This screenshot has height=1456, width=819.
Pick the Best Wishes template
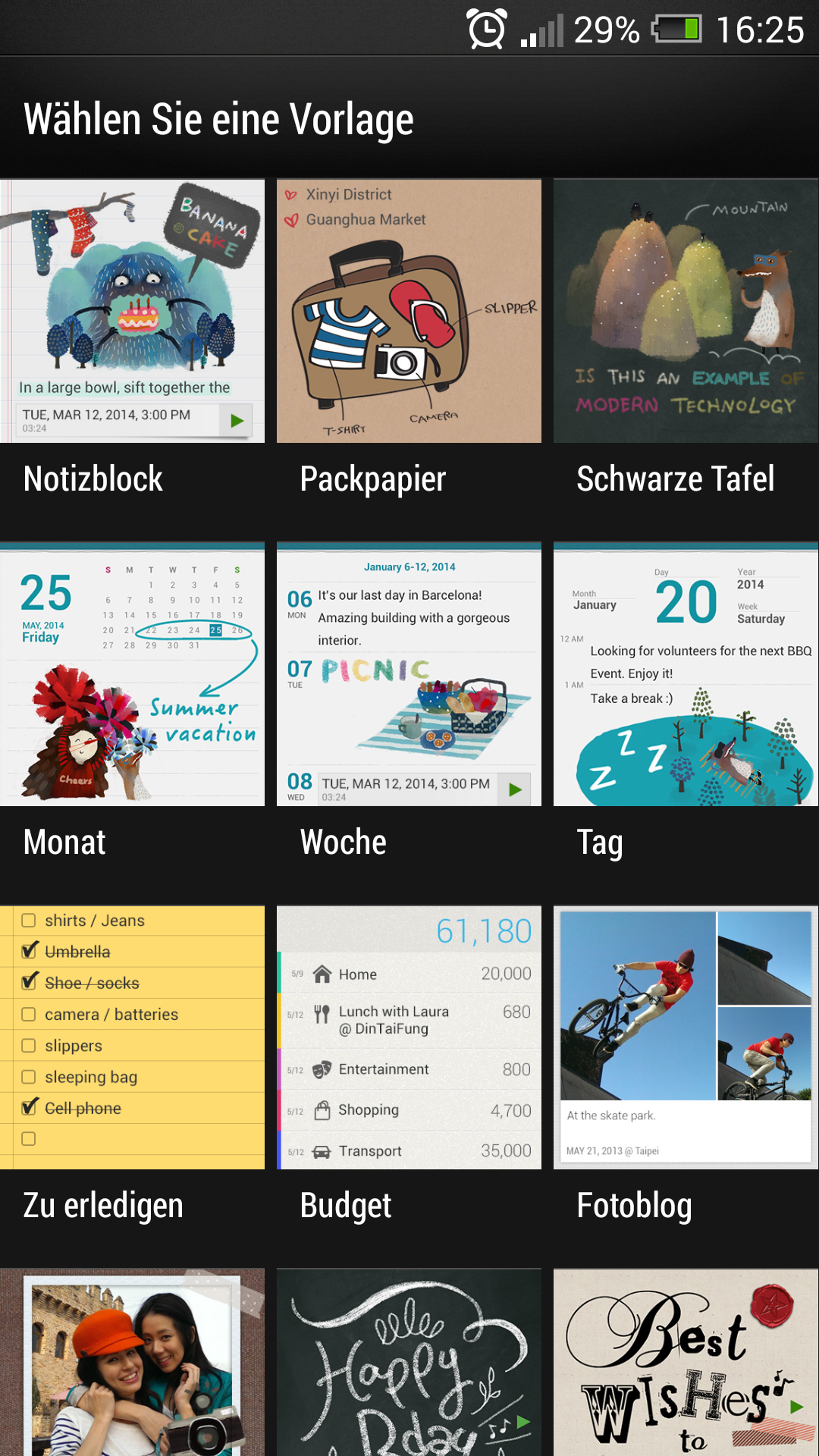tap(686, 1362)
